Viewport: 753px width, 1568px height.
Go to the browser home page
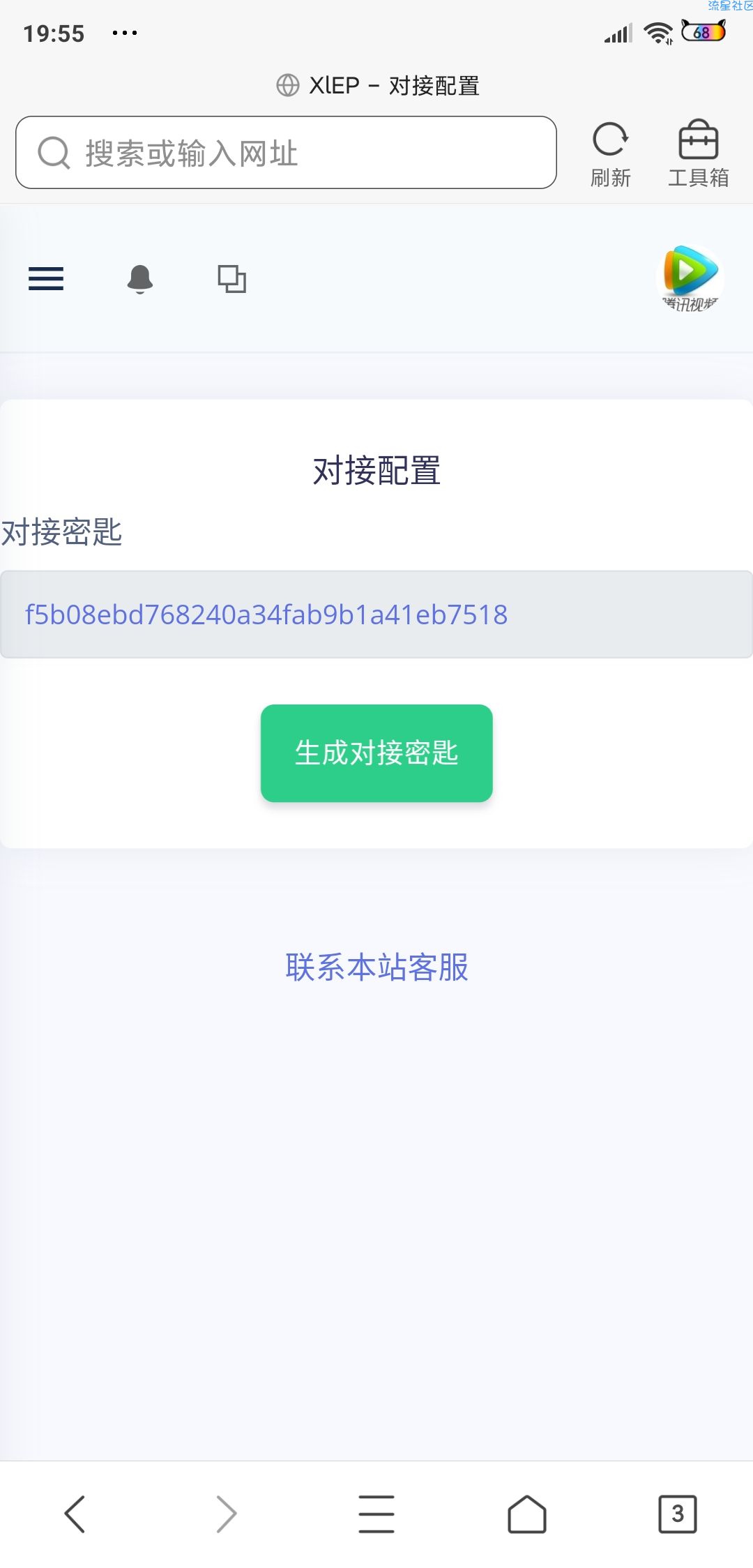[527, 1514]
